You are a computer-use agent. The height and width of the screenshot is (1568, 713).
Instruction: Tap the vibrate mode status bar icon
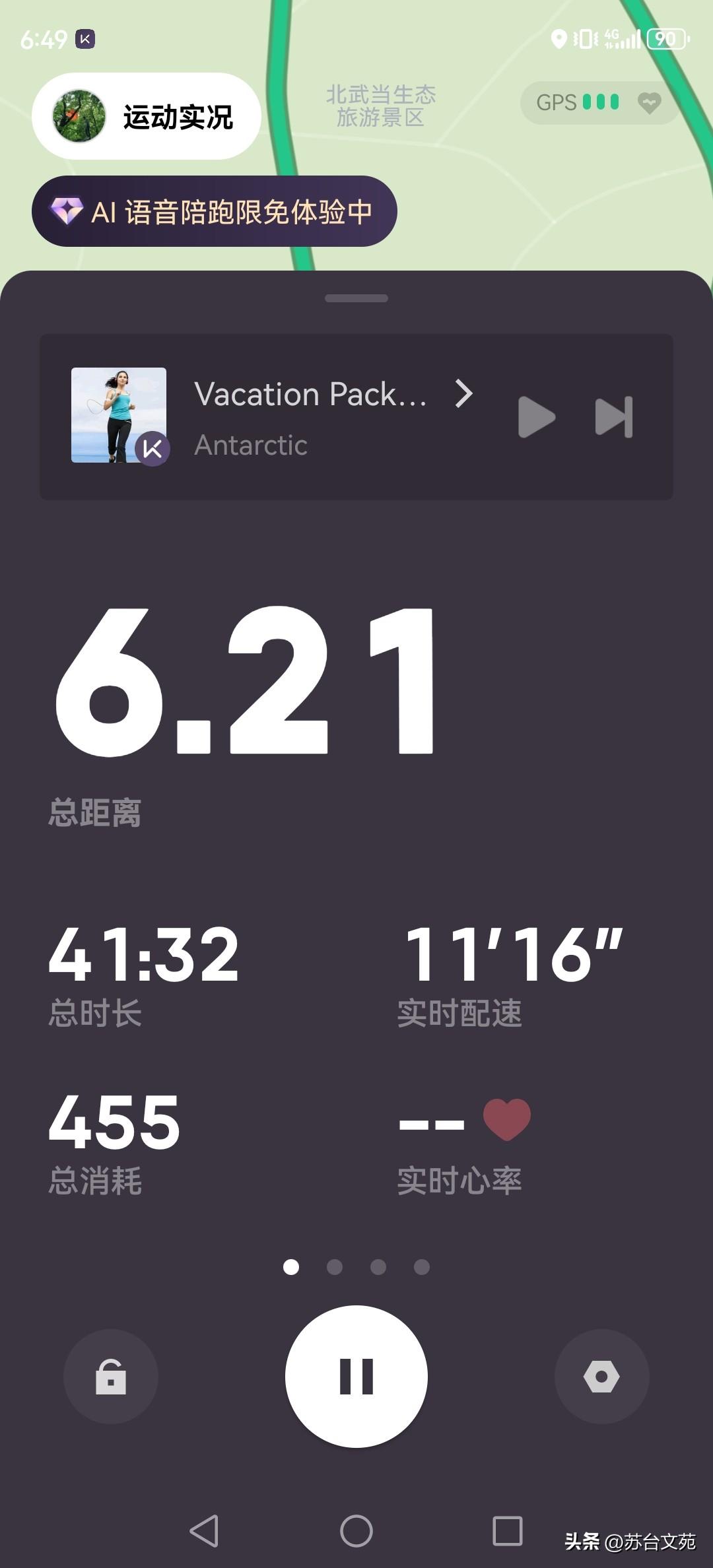coord(584,41)
